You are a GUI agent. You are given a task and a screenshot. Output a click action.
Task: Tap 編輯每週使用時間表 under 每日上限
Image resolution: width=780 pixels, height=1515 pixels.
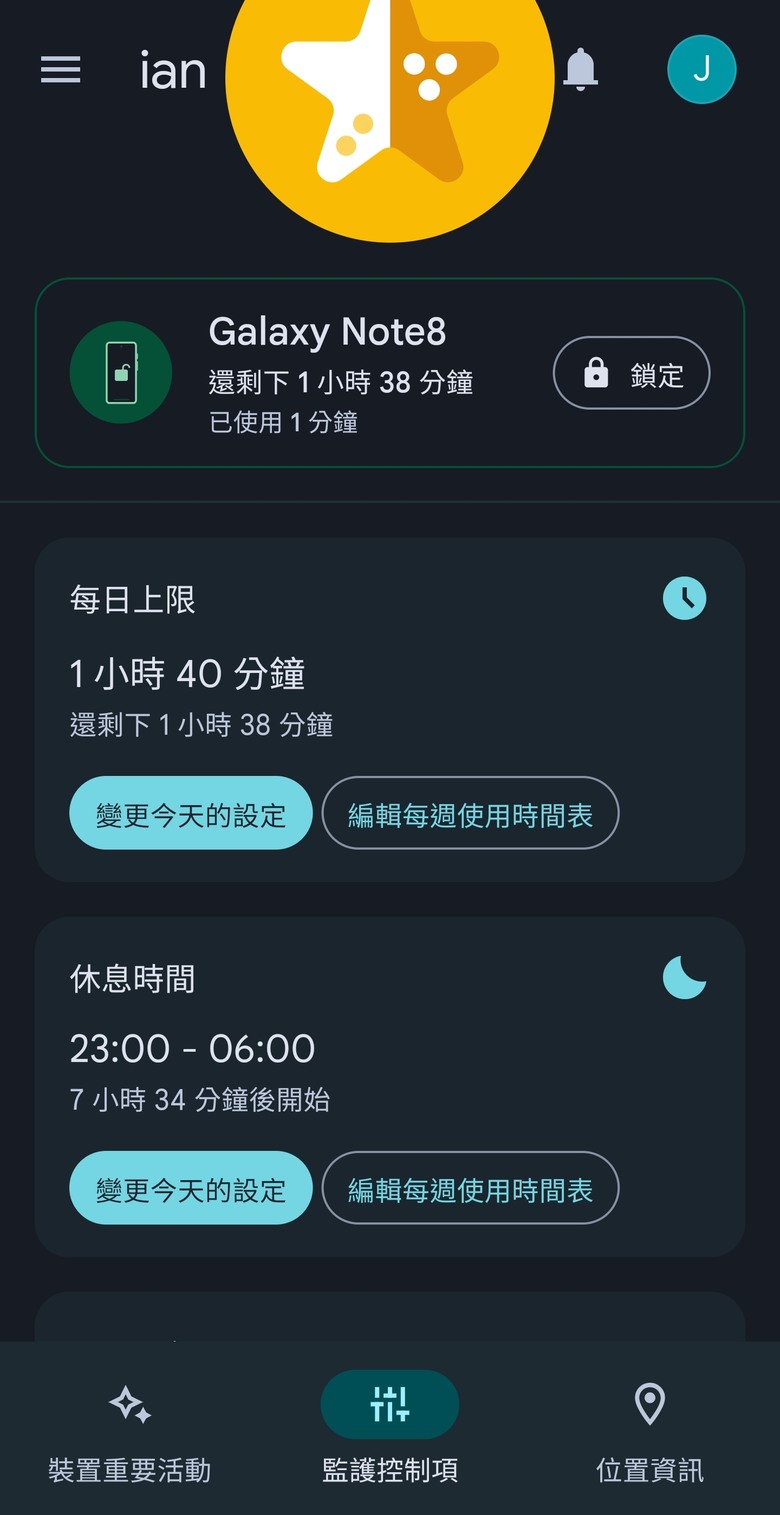pos(470,813)
